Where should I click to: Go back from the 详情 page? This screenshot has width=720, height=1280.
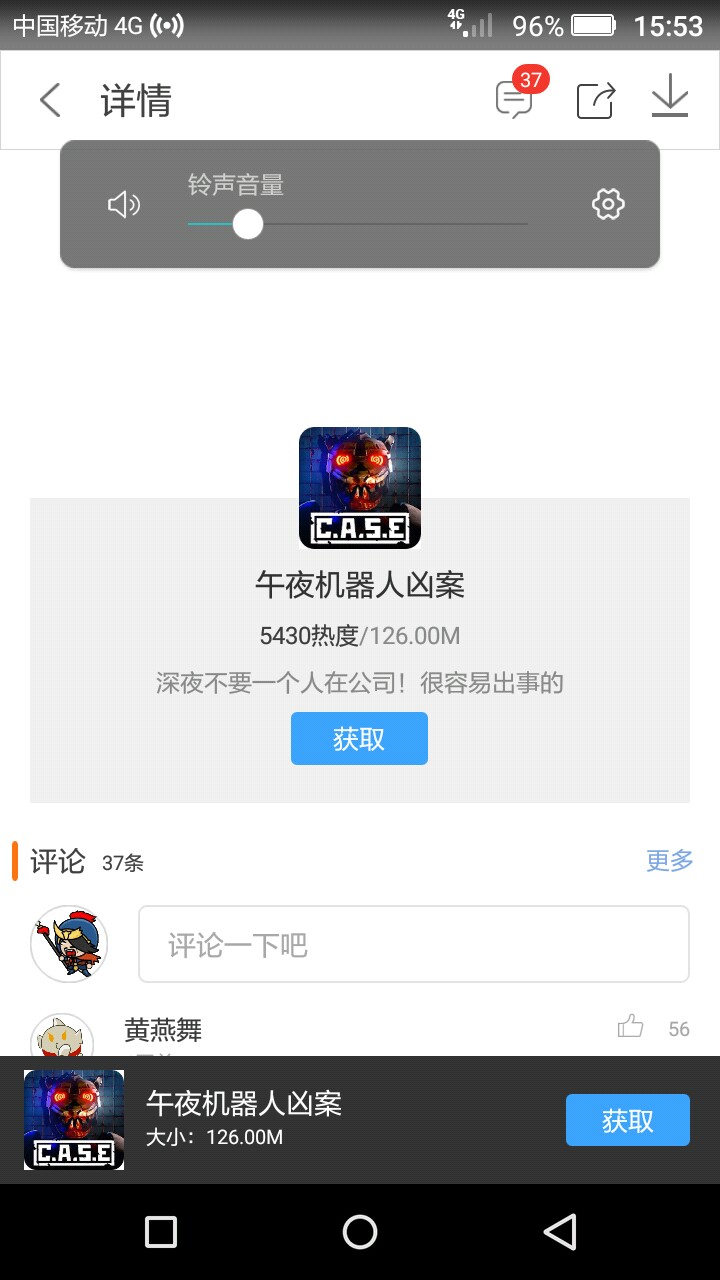click(50, 100)
